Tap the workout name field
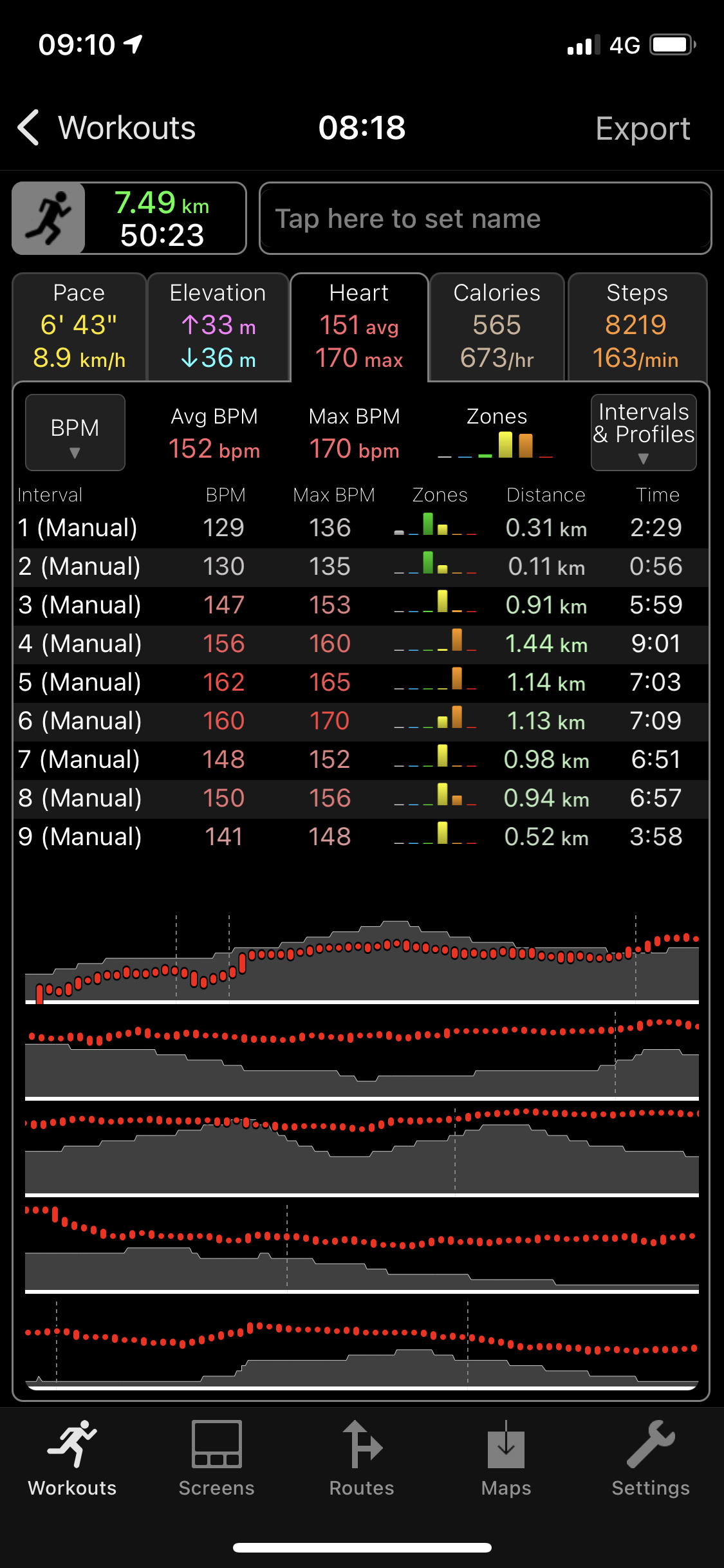Image resolution: width=724 pixels, height=1568 pixels. tap(485, 219)
